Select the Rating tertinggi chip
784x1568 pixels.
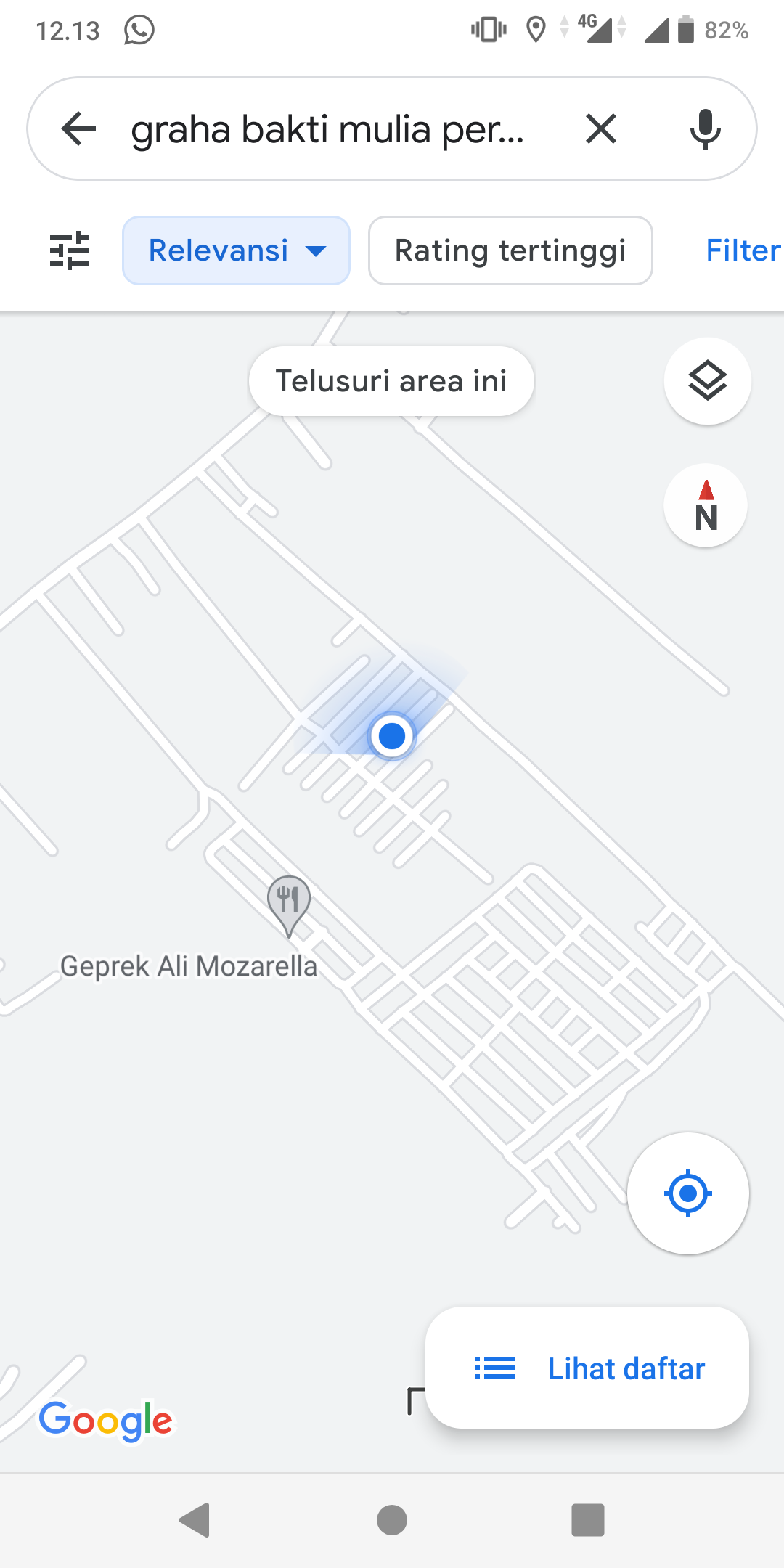(x=510, y=250)
